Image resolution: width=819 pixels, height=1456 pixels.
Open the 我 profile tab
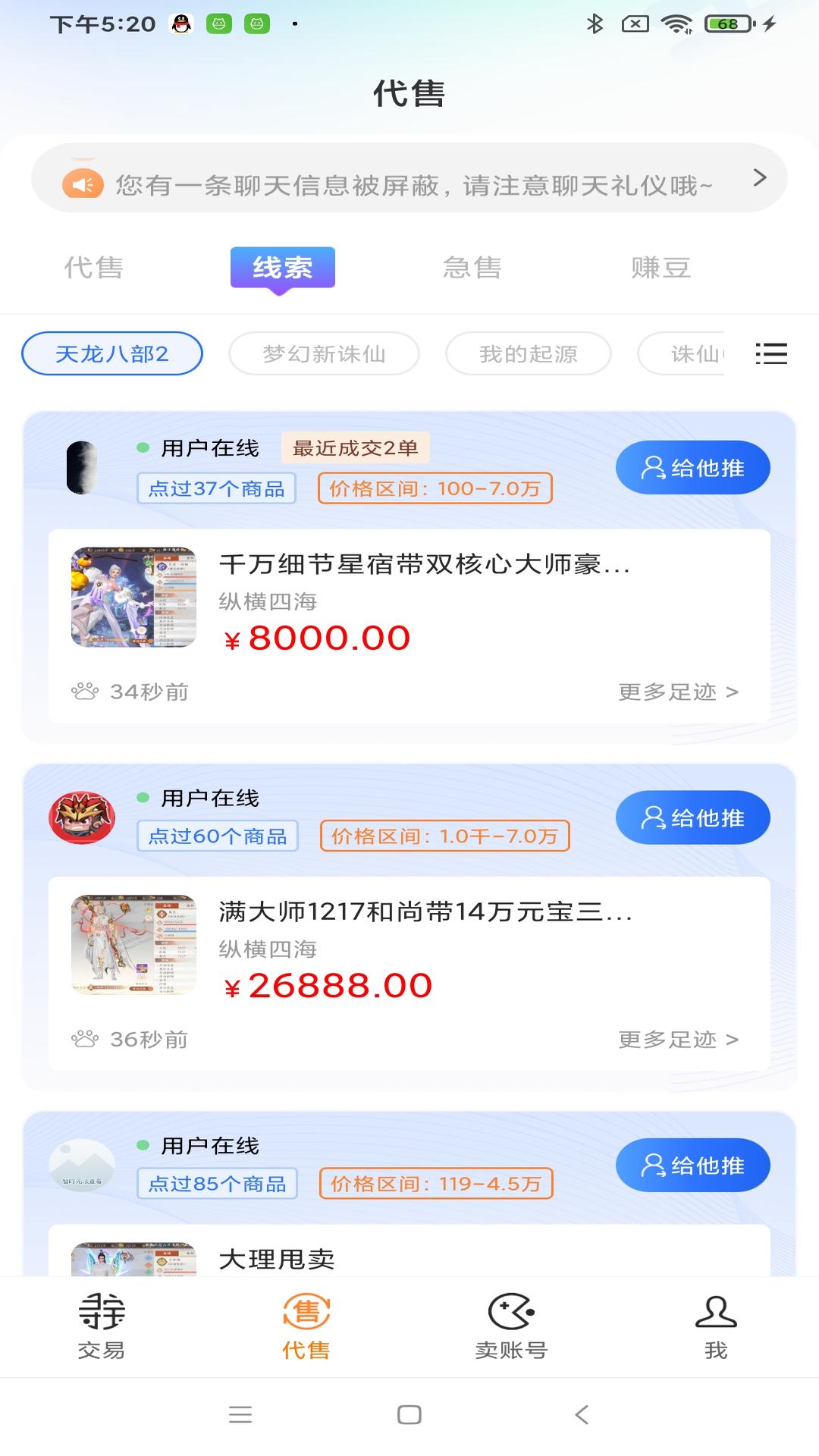pos(716,1326)
